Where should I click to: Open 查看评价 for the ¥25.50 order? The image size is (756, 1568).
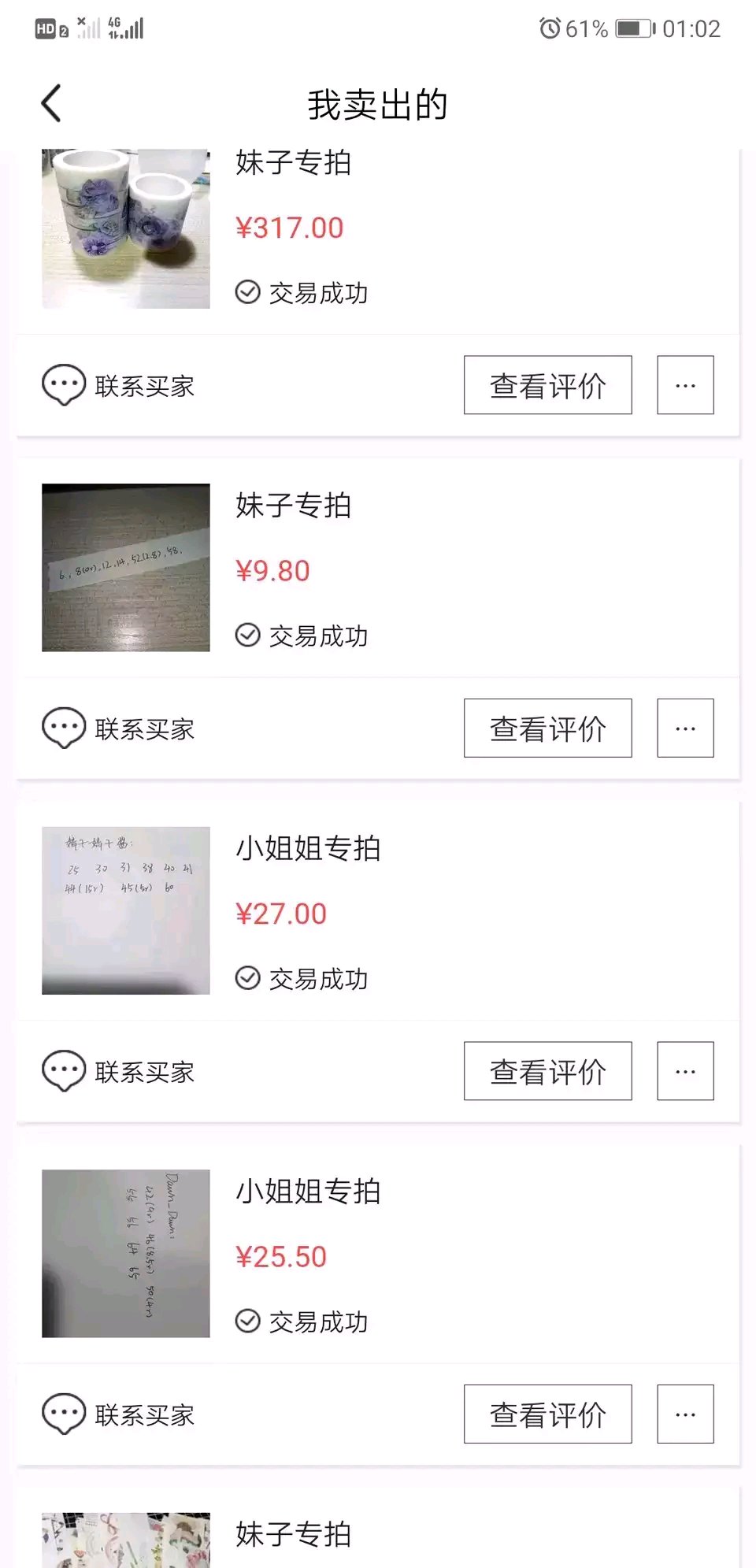pyautogui.click(x=547, y=1414)
